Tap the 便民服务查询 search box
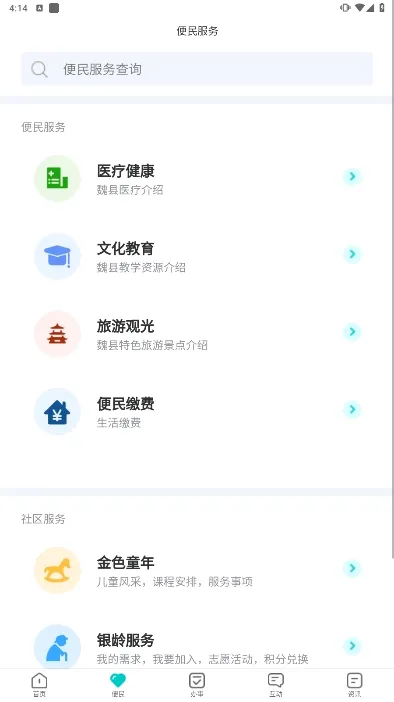Viewport: 394px width, 702px height. point(197,69)
